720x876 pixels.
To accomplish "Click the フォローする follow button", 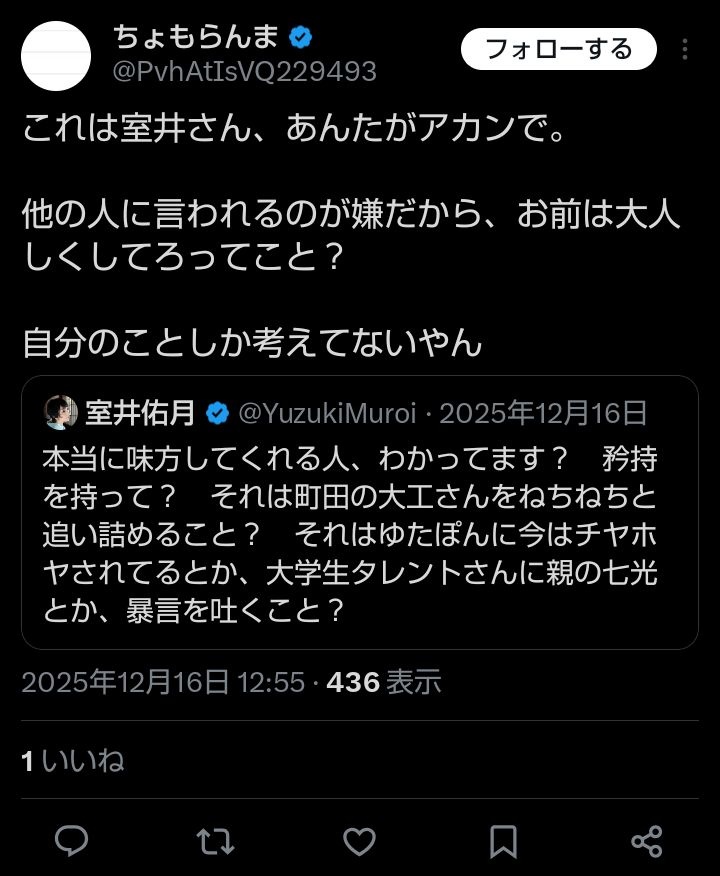I will pos(556,46).
